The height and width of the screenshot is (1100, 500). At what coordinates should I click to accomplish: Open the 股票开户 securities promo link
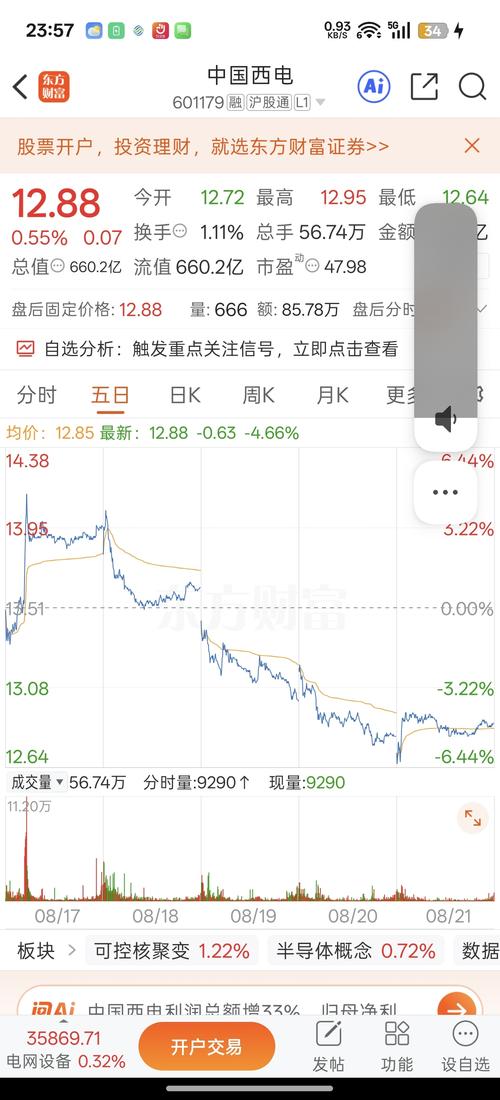click(203, 147)
